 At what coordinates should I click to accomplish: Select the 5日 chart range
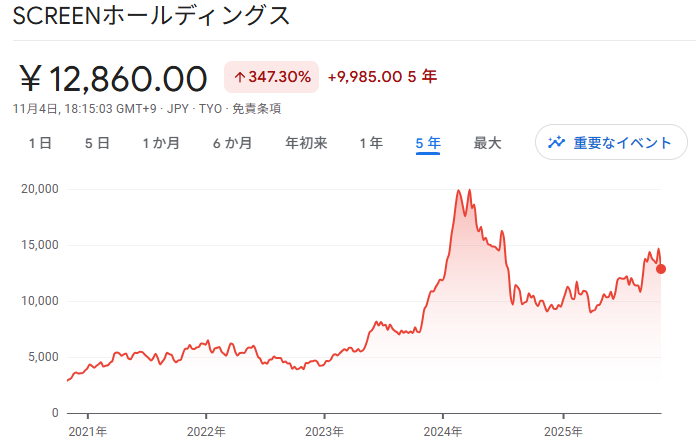click(x=97, y=143)
